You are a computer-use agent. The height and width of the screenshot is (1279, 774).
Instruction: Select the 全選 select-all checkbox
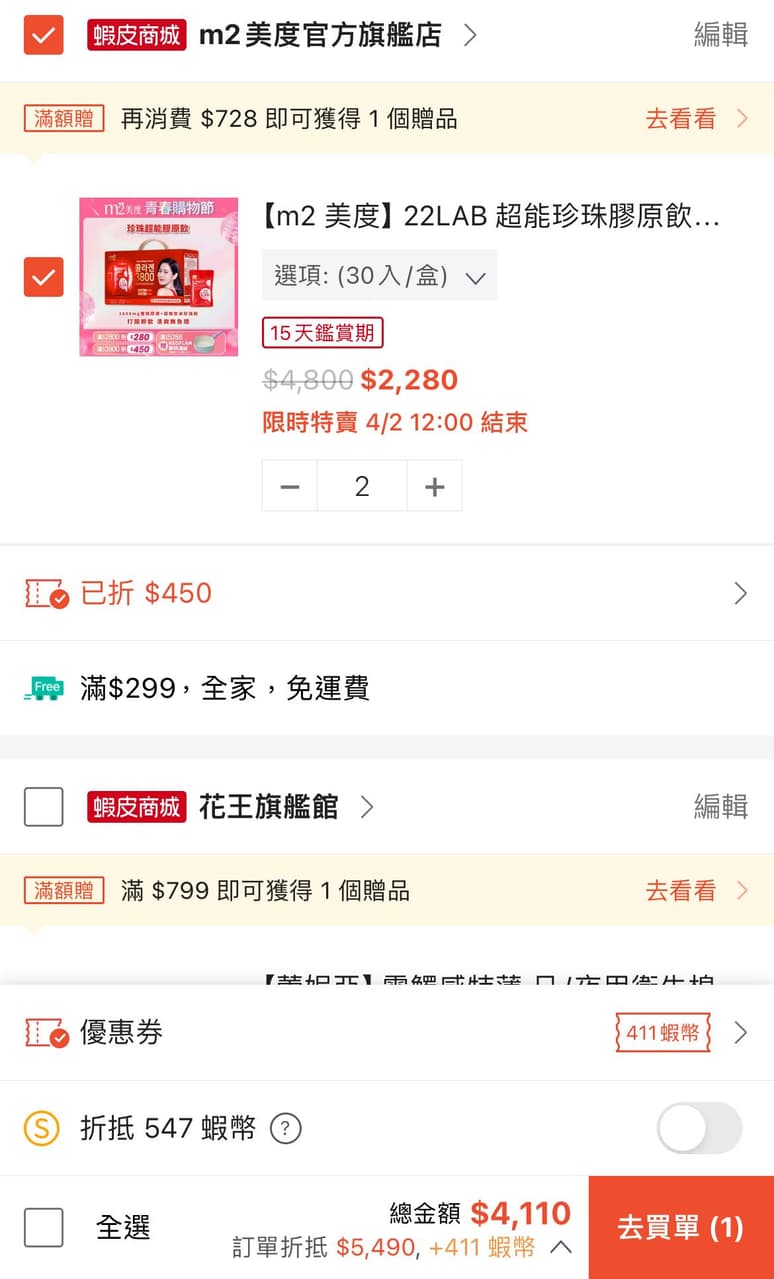43,1228
